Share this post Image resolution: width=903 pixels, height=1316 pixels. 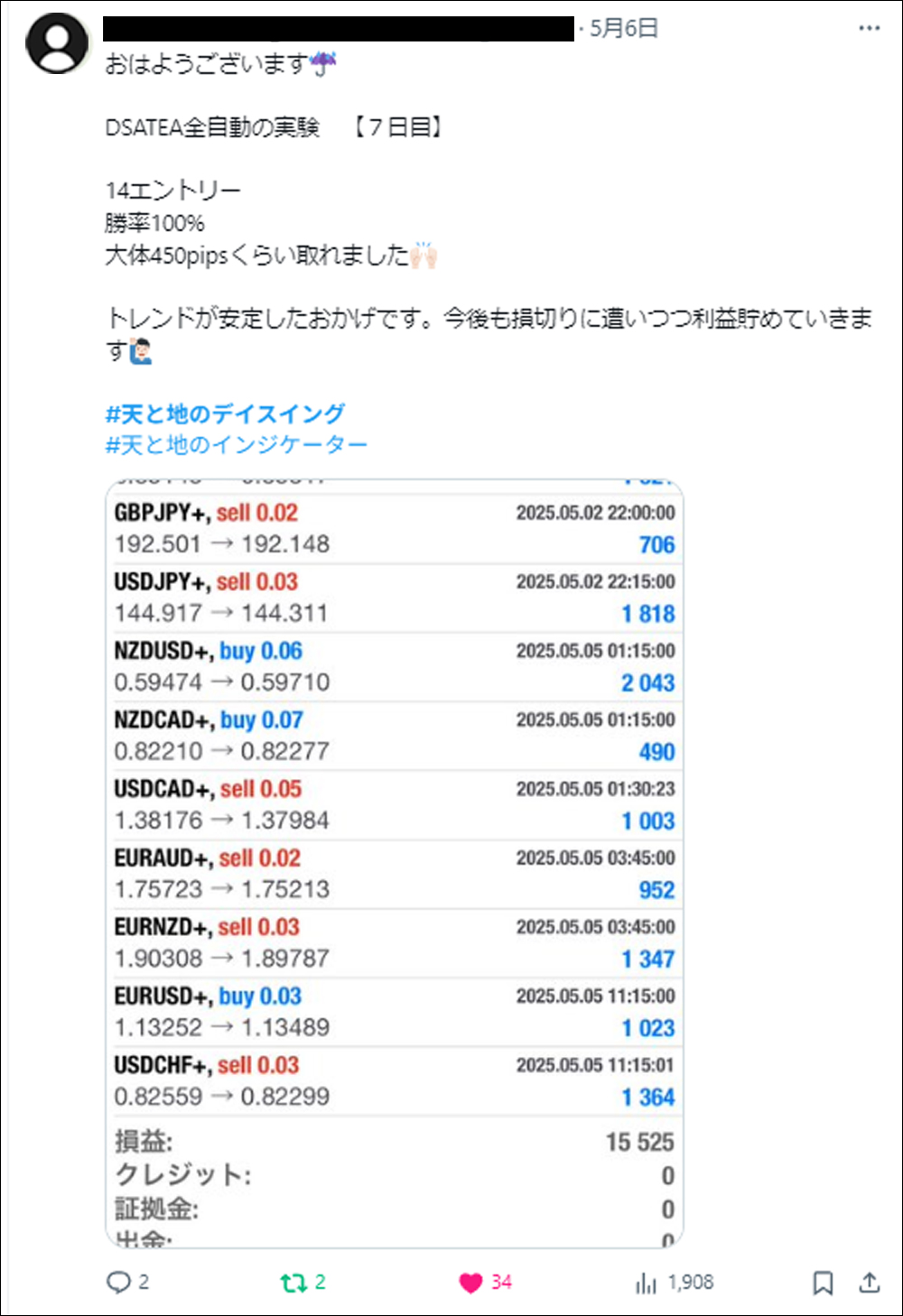(x=869, y=1282)
